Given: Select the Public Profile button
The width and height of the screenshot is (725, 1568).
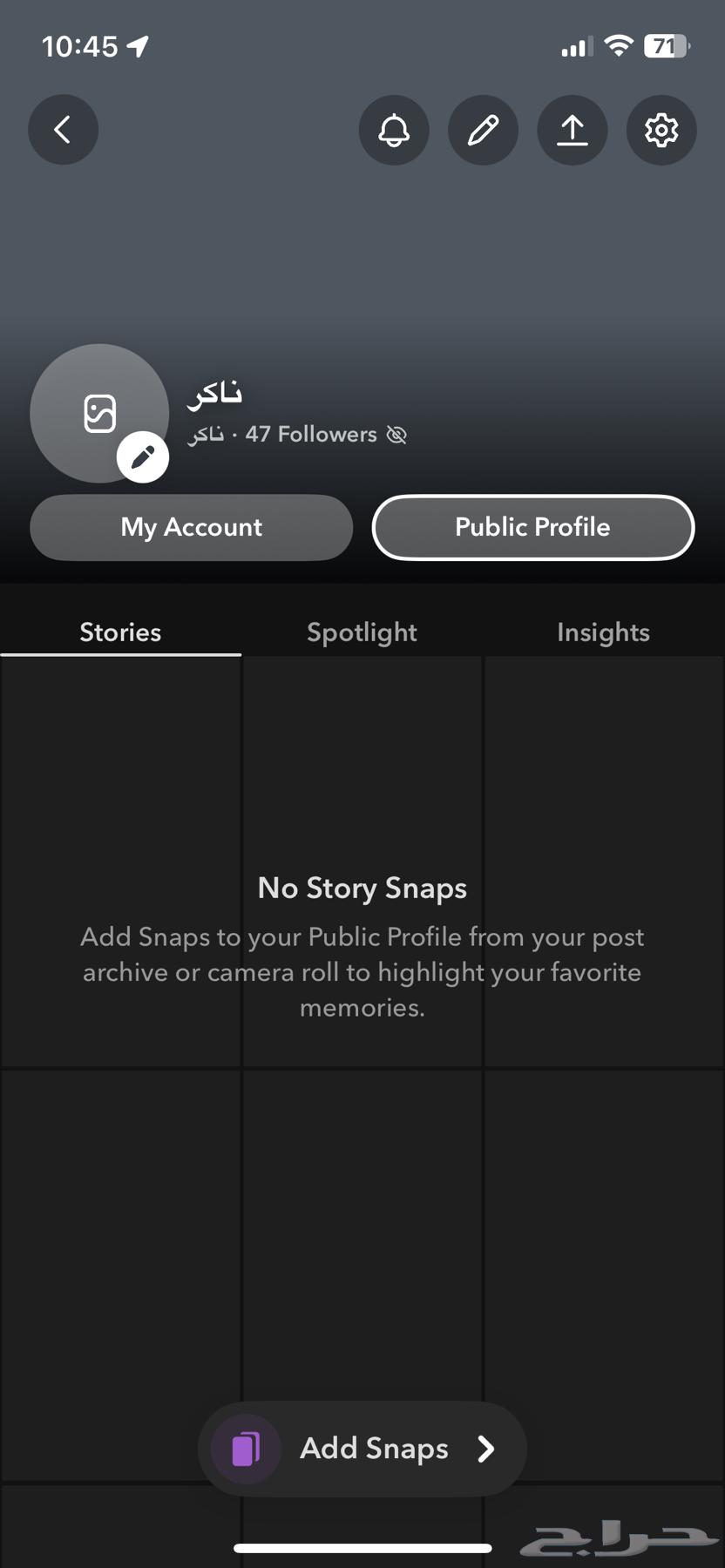Looking at the screenshot, I should [x=532, y=527].
